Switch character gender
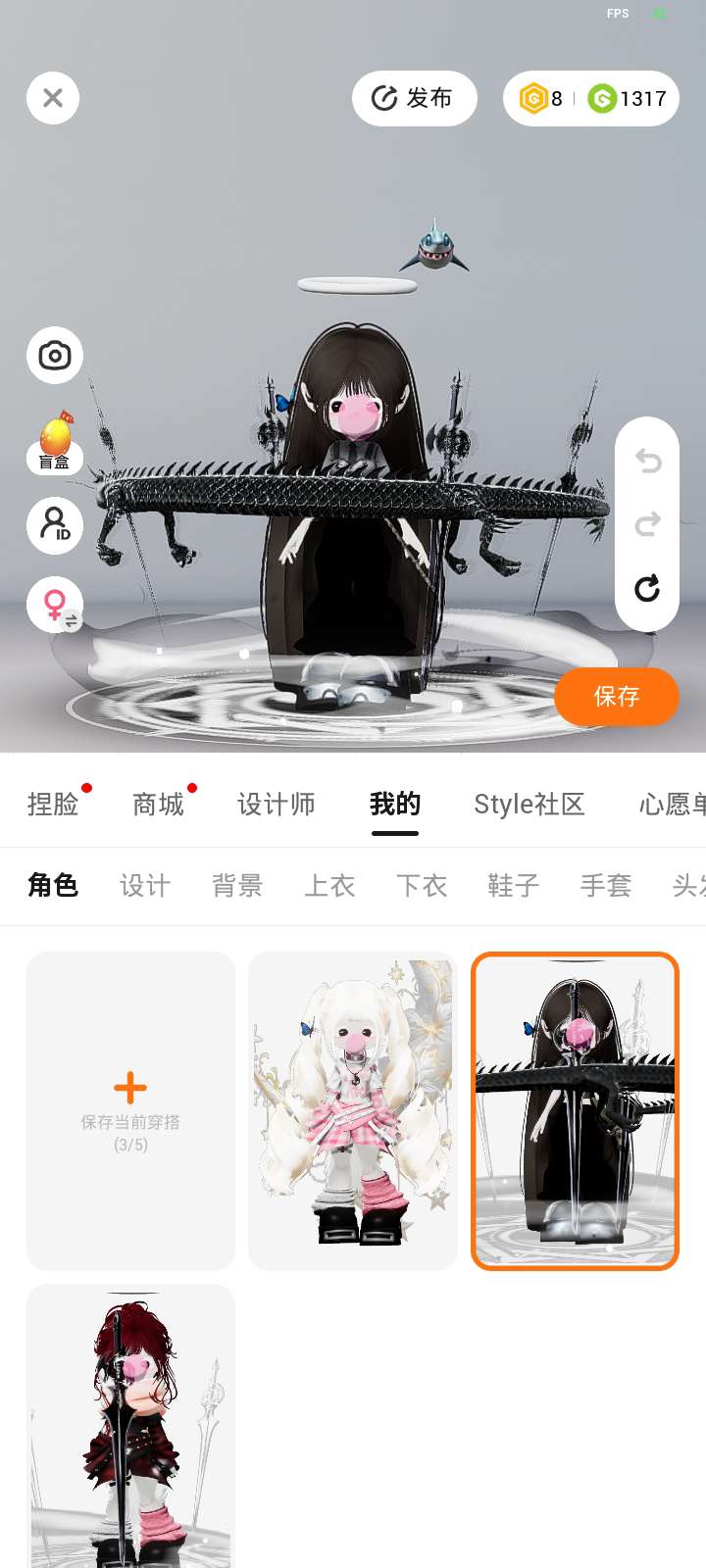The width and height of the screenshot is (706, 1568). [55, 605]
